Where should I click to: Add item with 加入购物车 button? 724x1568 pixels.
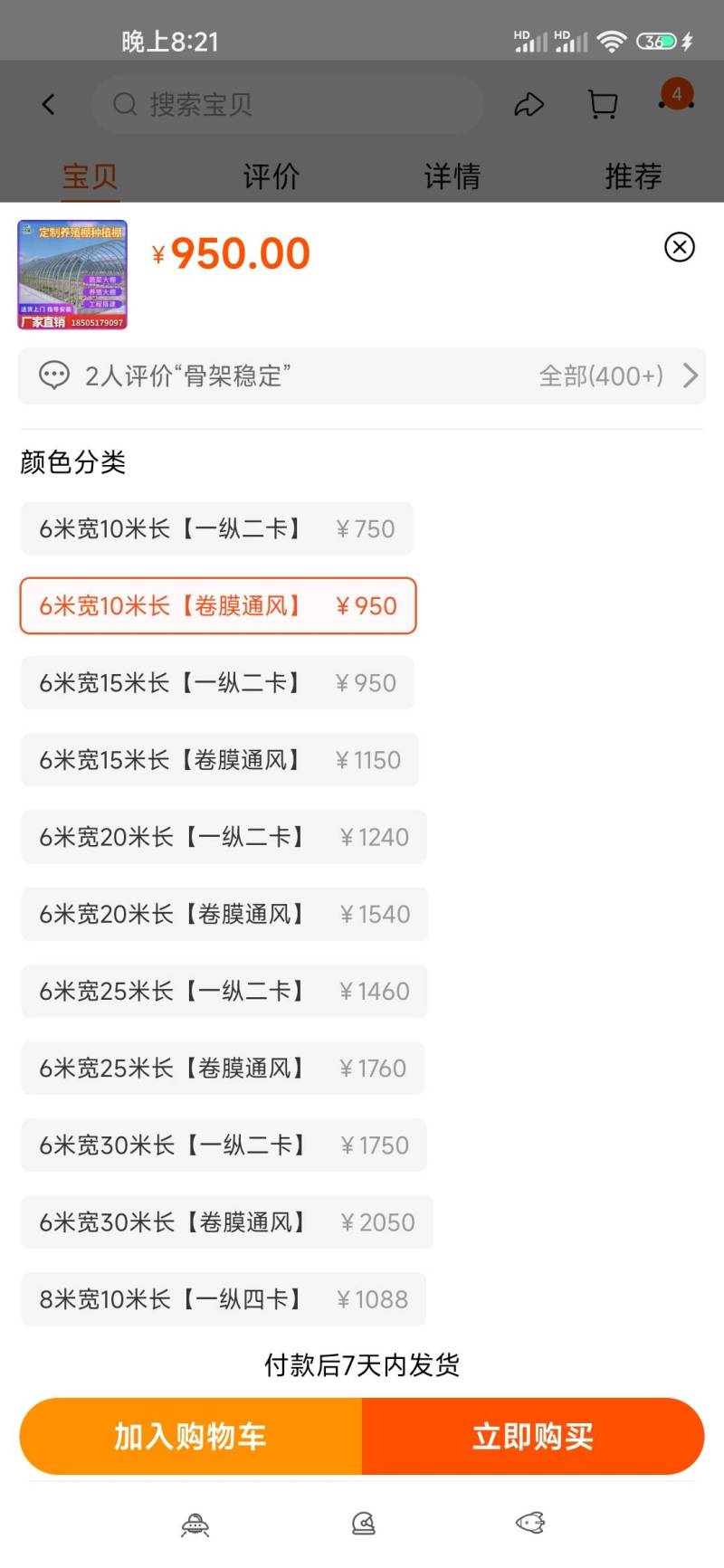coord(191,1436)
